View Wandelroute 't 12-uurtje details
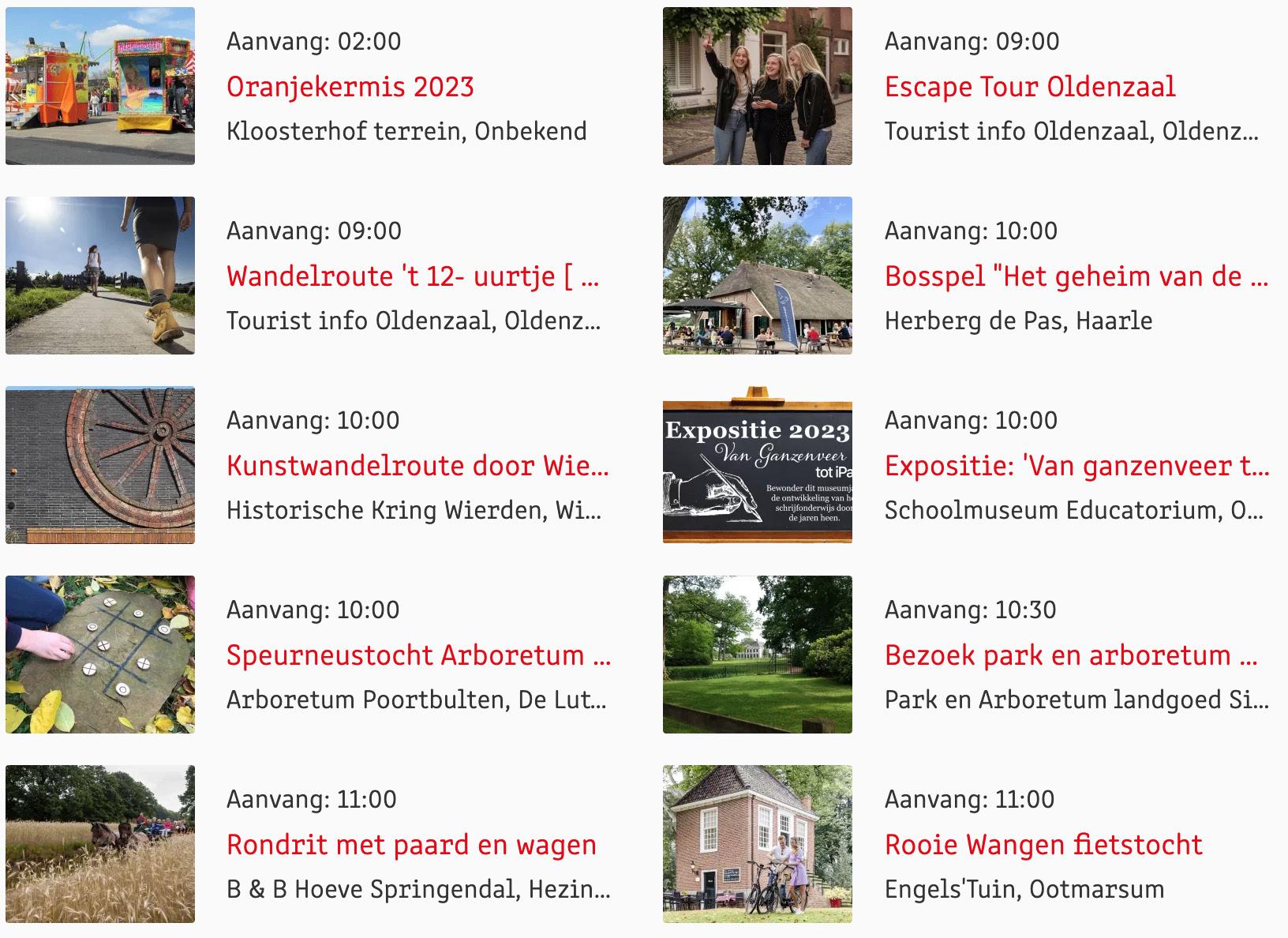This screenshot has width=1288, height=938. [412, 276]
